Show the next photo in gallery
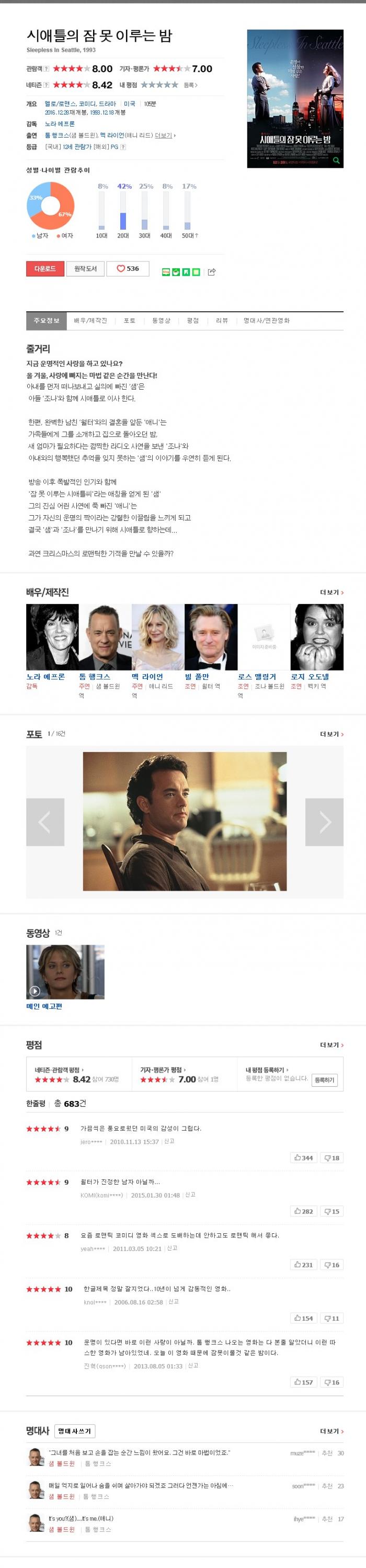The height and width of the screenshot is (1568, 366). coord(324,822)
